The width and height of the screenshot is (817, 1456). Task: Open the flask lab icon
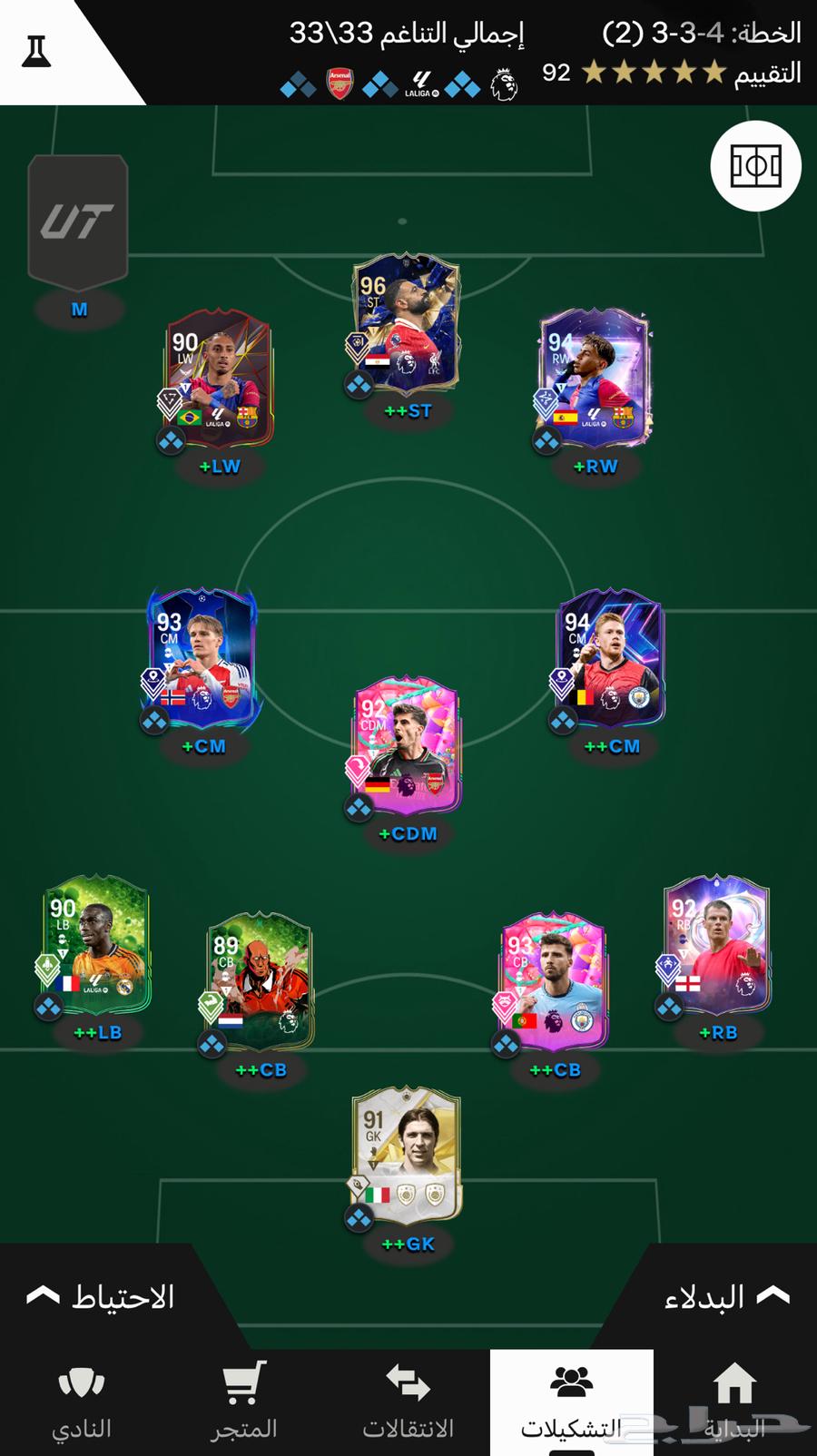point(36,50)
